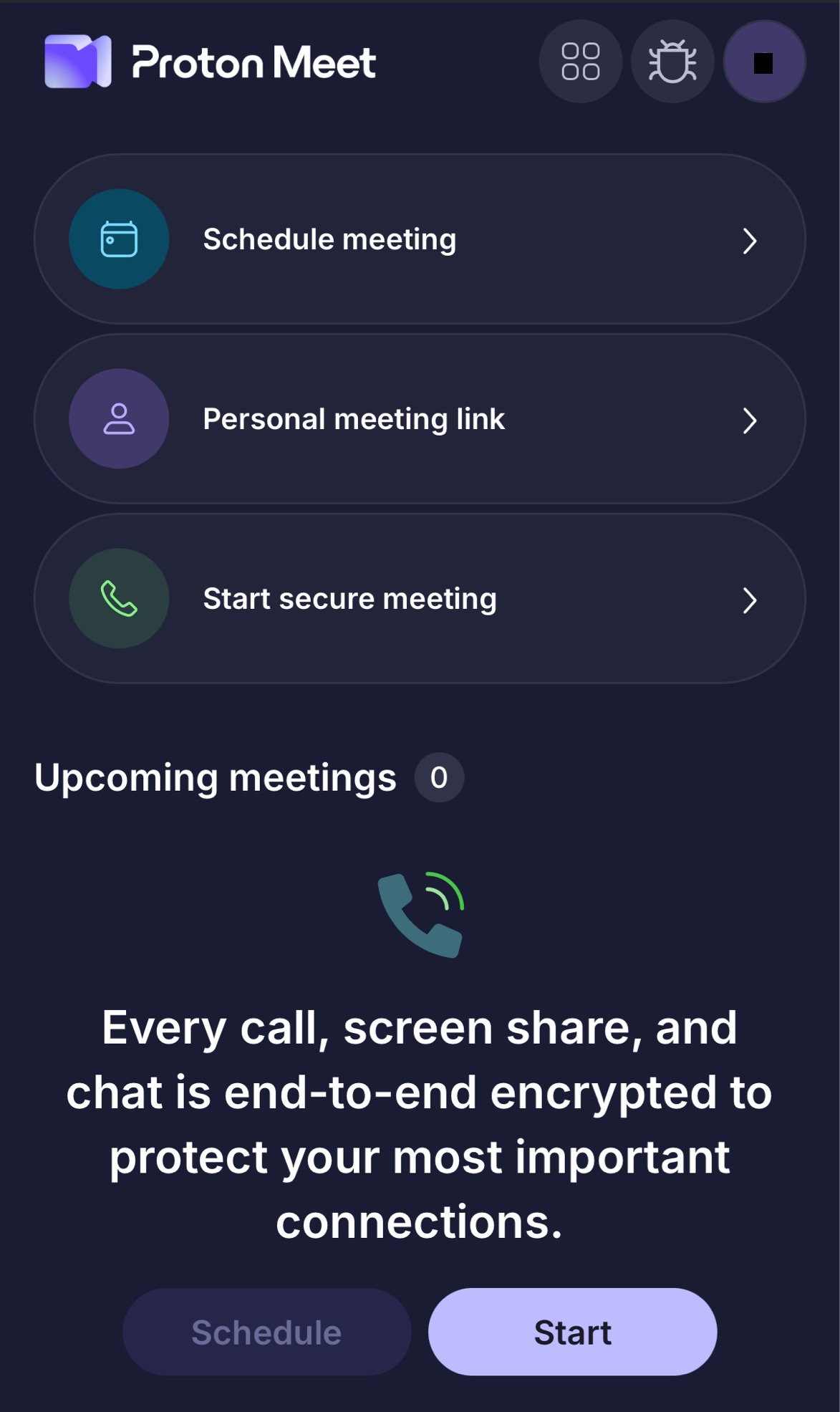This screenshot has height=1412, width=840.
Task: Open Personal meeting link
Action: point(420,419)
